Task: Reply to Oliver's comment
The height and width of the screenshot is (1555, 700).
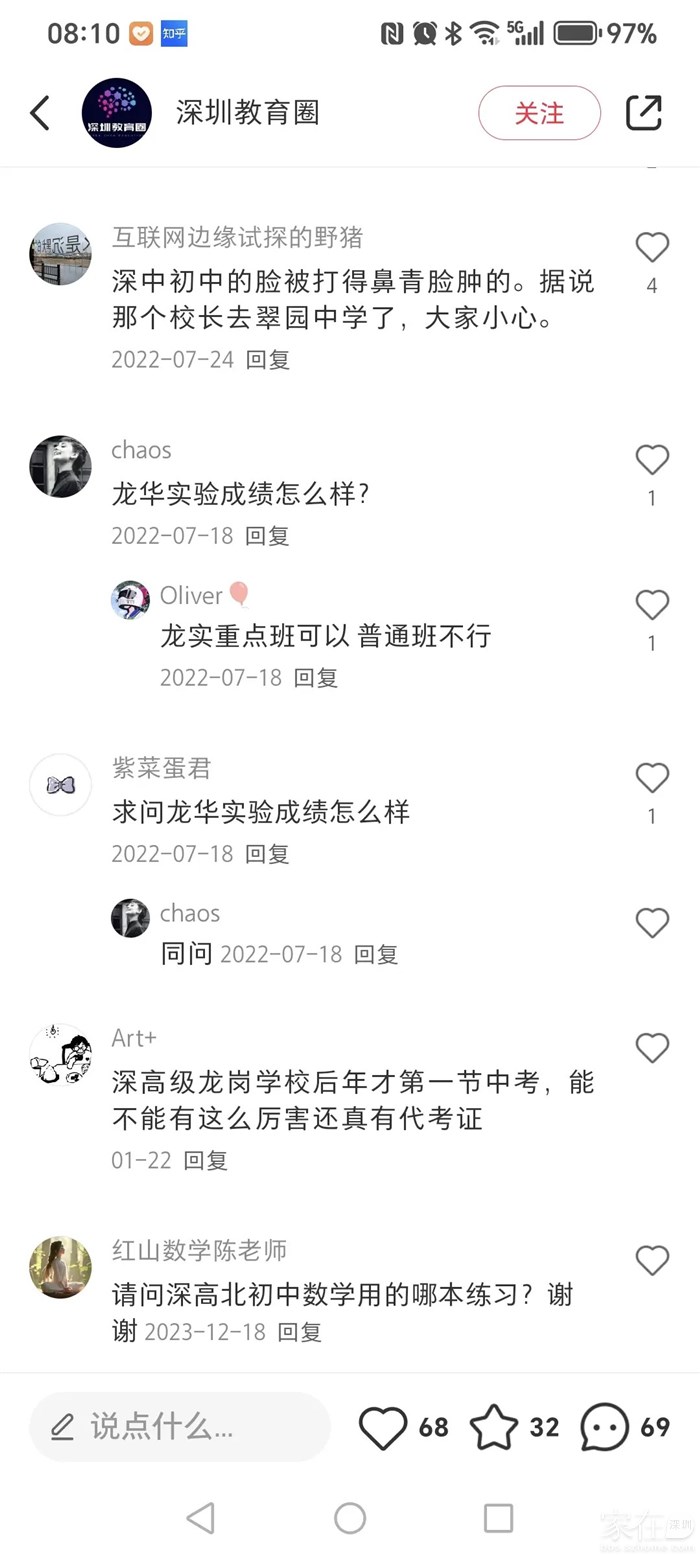Action: (x=316, y=678)
